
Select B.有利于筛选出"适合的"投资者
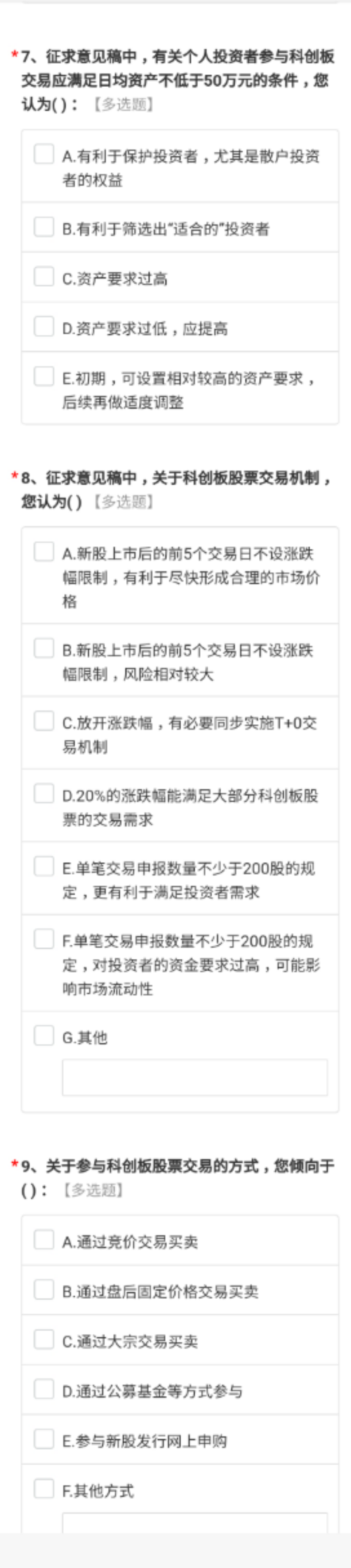click(44, 227)
